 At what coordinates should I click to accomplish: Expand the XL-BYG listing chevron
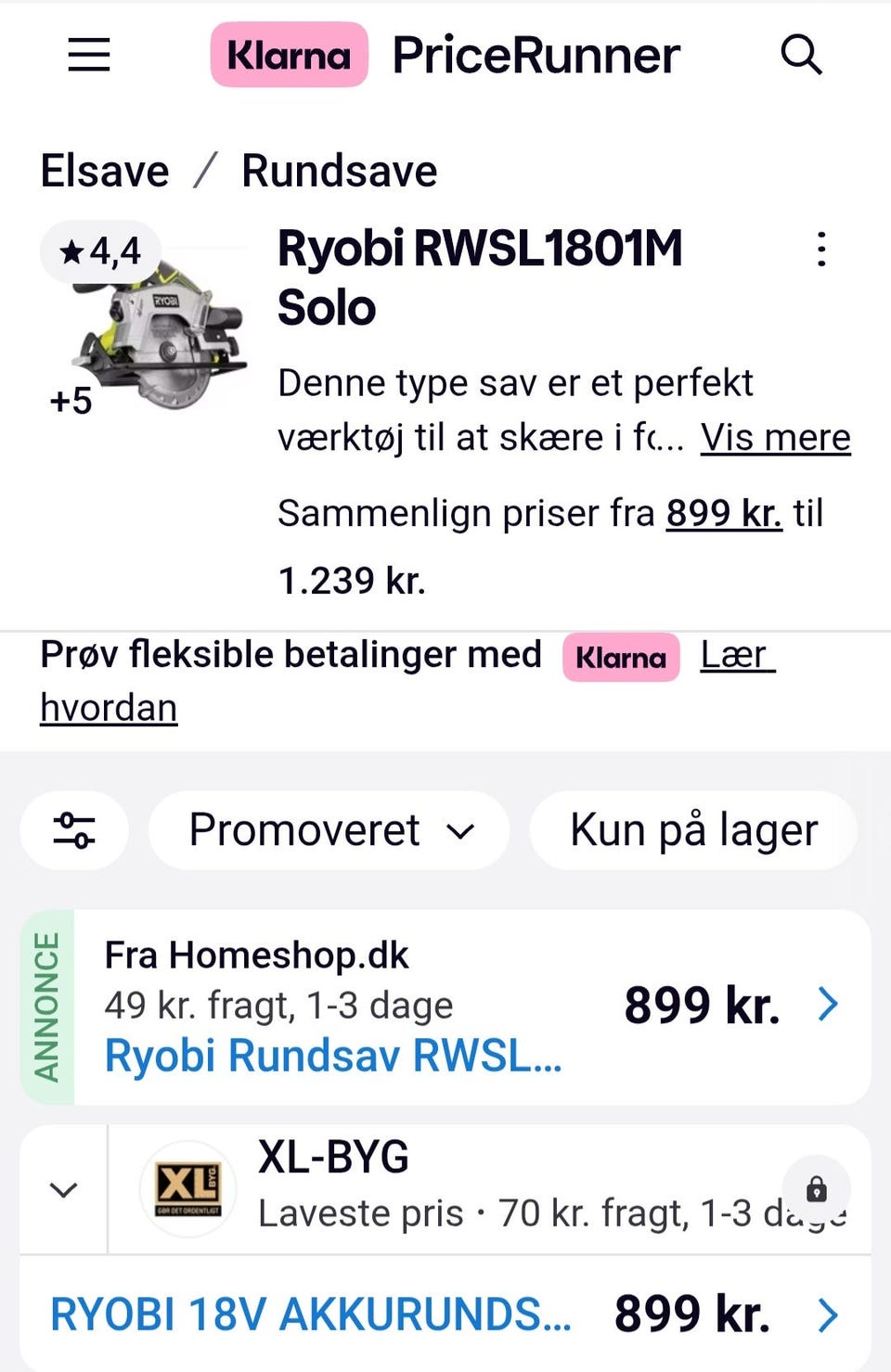tap(62, 1188)
